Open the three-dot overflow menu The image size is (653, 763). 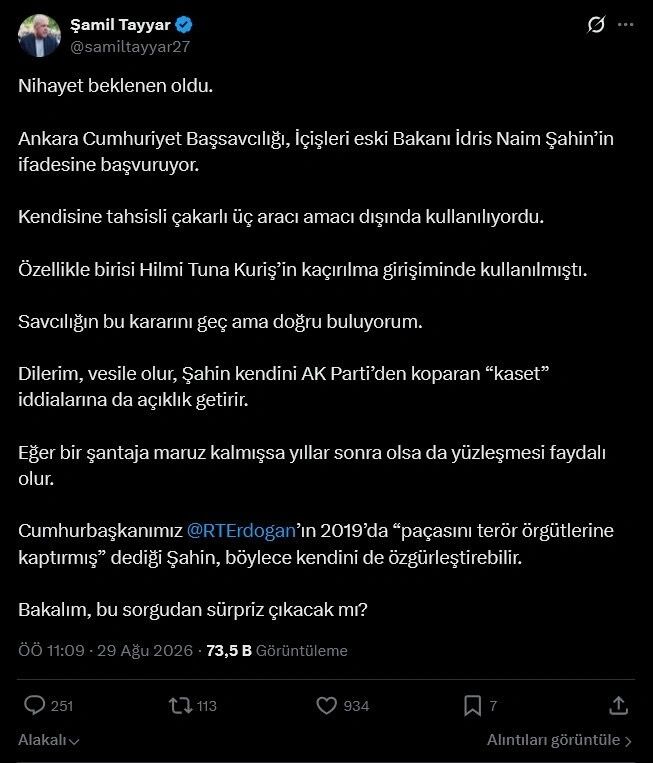coord(626,24)
